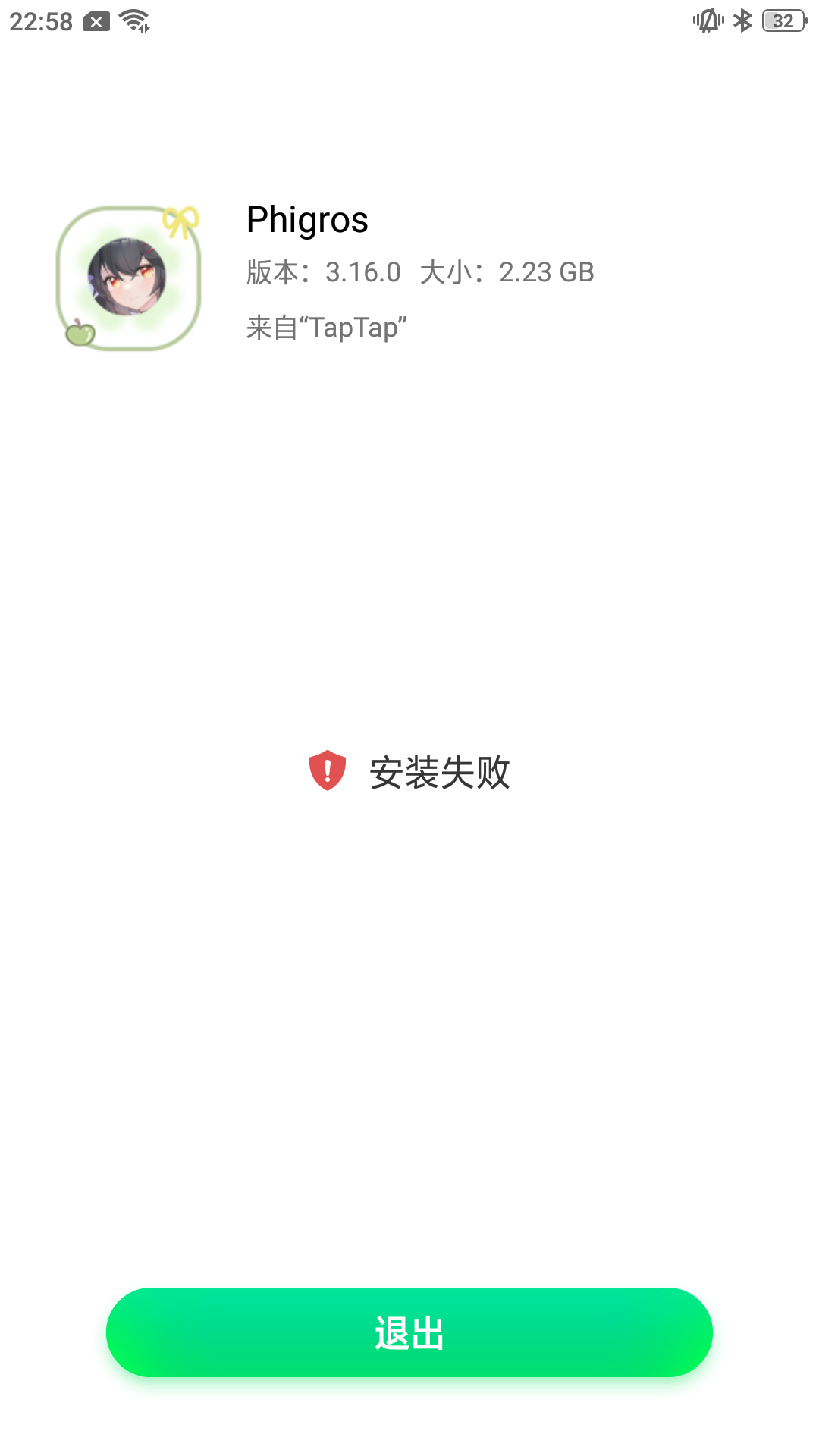Click the no-SIM crossed icon in status bar
This screenshot has width=819, height=1456.
tap(95, 22)
